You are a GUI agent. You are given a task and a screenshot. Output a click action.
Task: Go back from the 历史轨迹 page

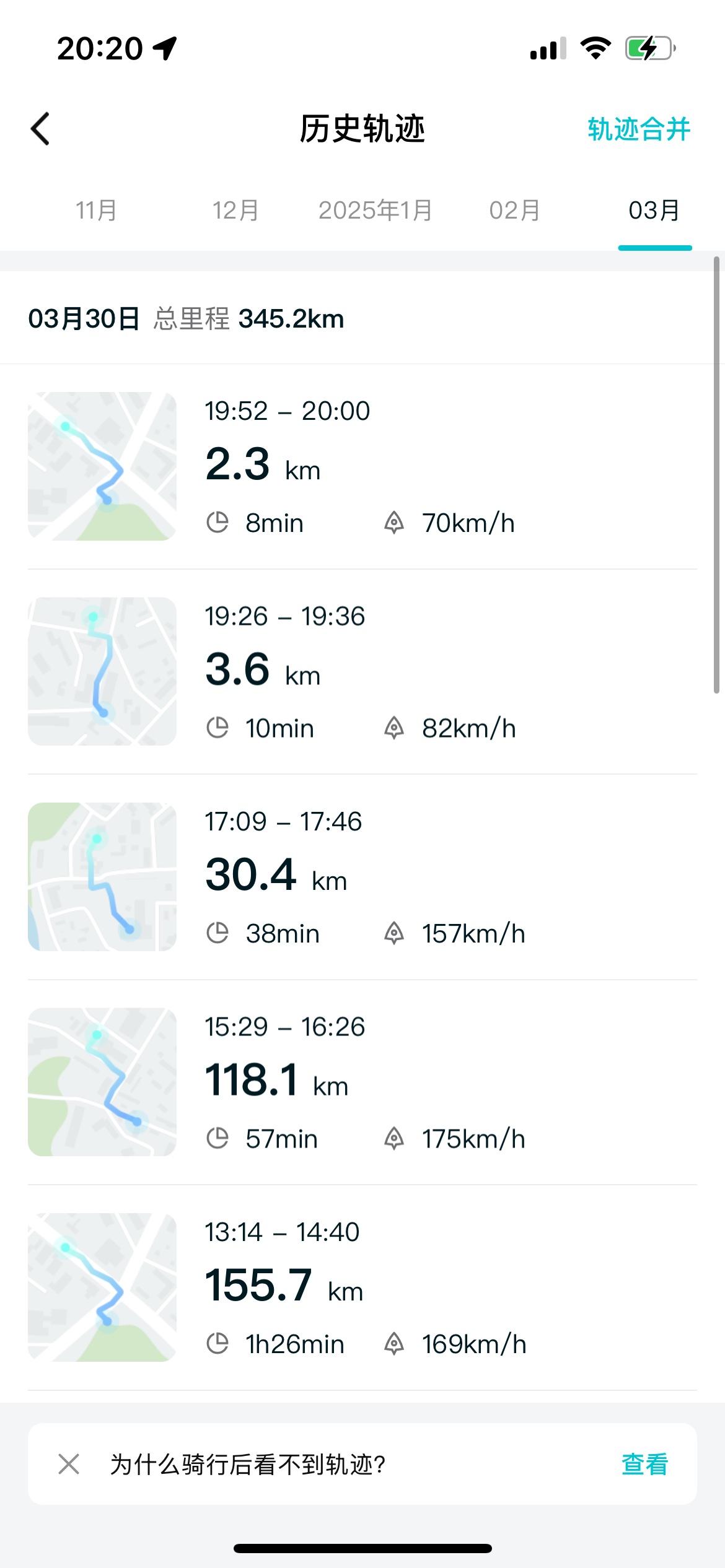tap(40, 129)
